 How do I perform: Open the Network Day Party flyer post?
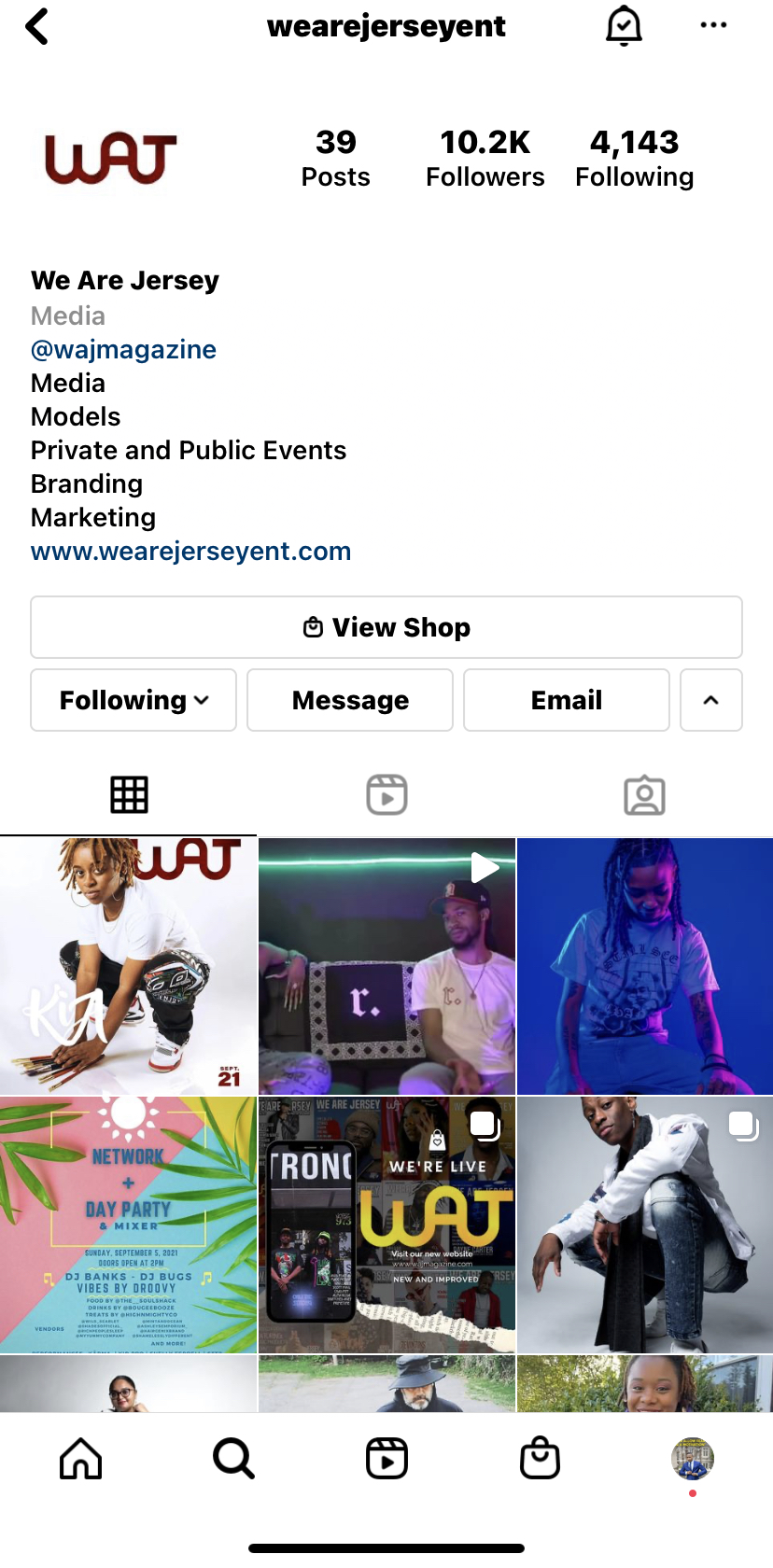point(128,1225)
